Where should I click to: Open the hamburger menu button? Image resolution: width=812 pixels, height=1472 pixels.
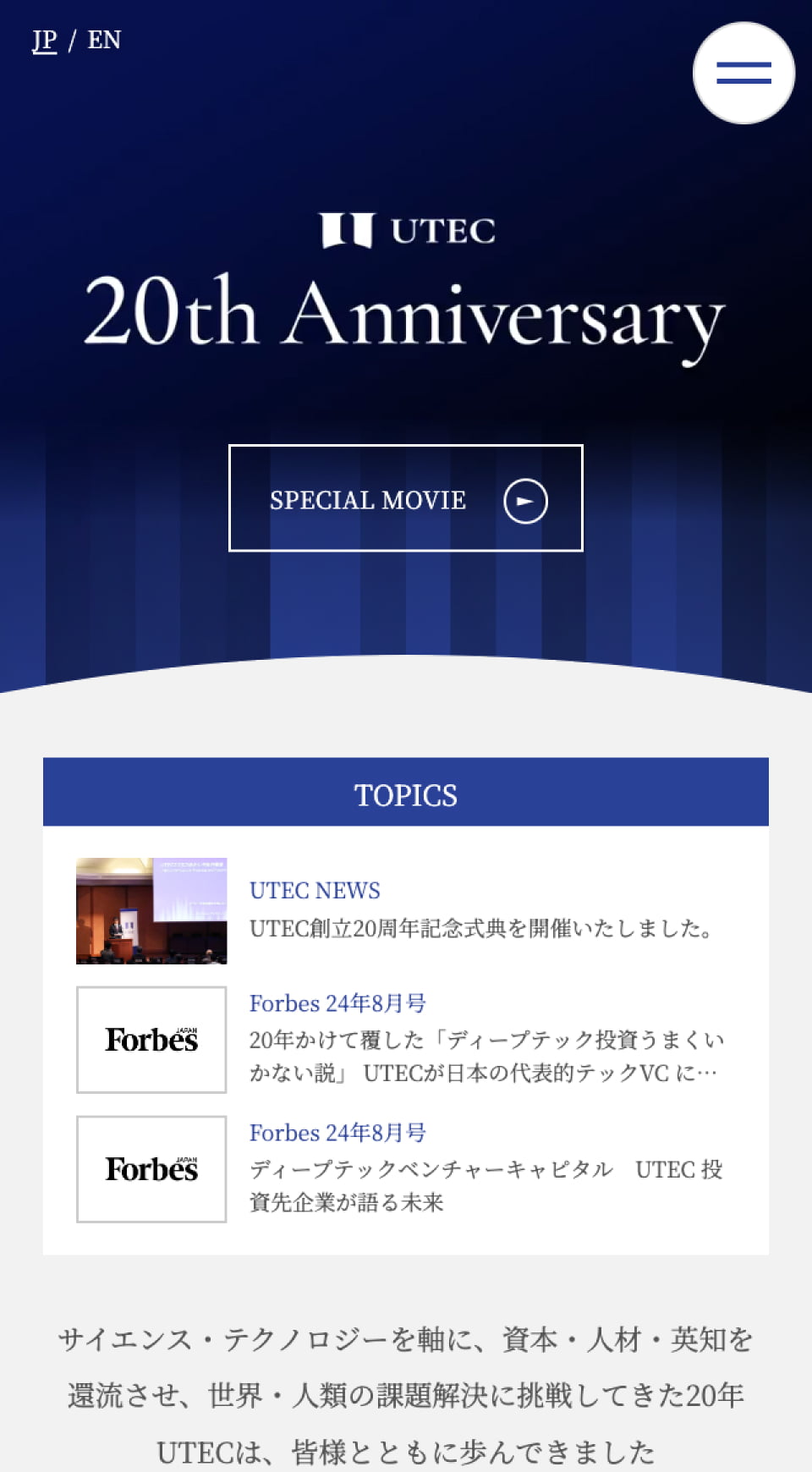click(x=743, y=73)
